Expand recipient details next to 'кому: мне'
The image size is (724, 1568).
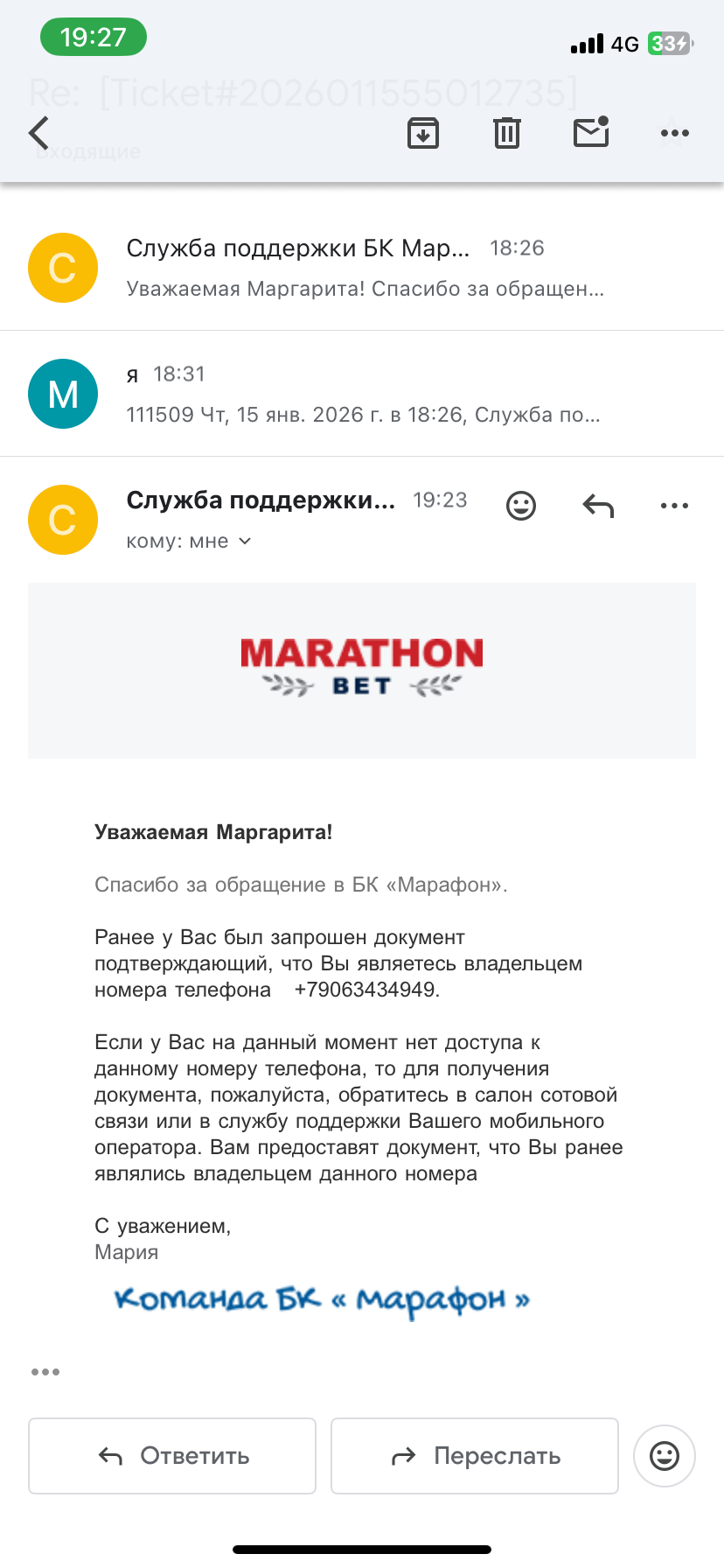pyautogui.click(x=245, y=542)
